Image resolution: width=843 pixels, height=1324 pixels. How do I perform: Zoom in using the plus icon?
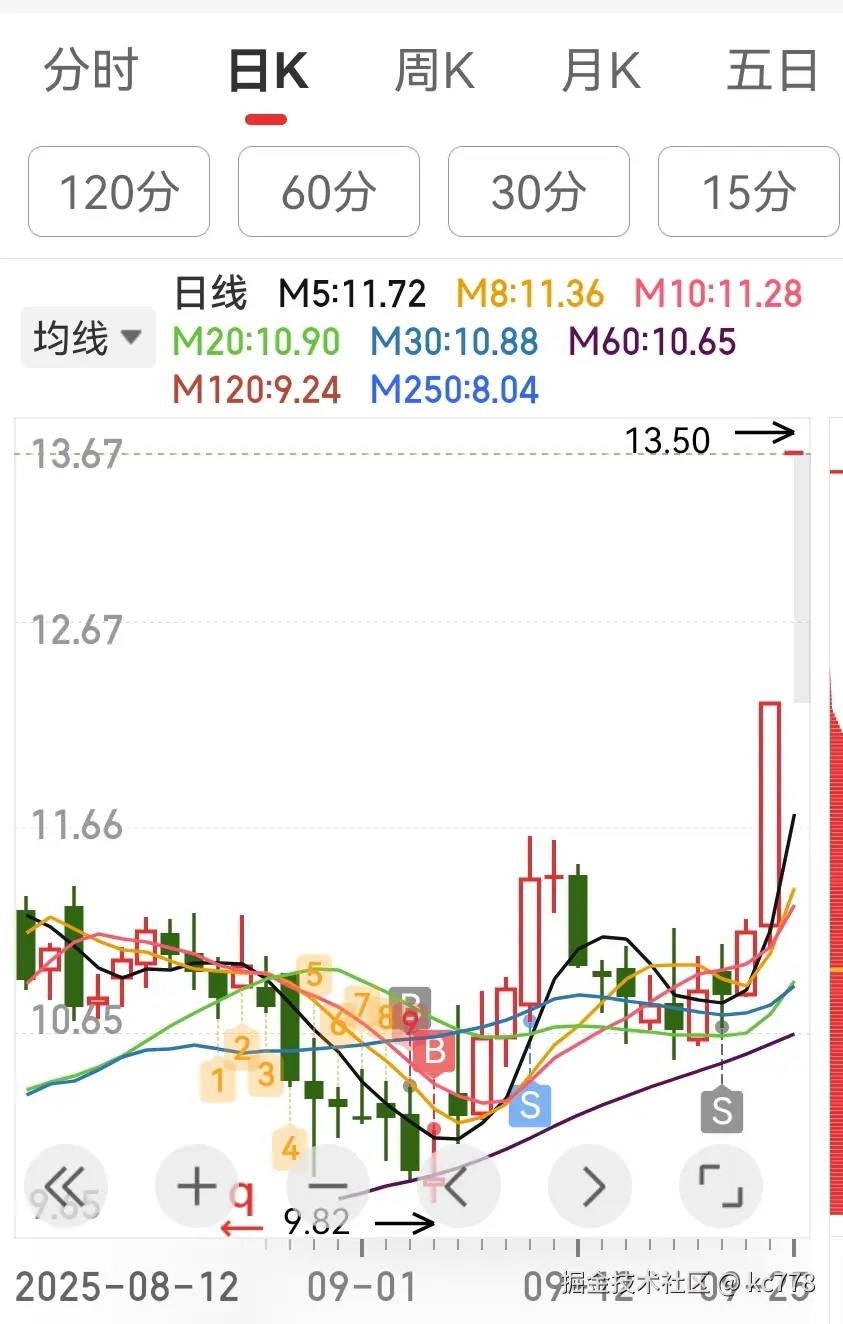click(196, 1185)
